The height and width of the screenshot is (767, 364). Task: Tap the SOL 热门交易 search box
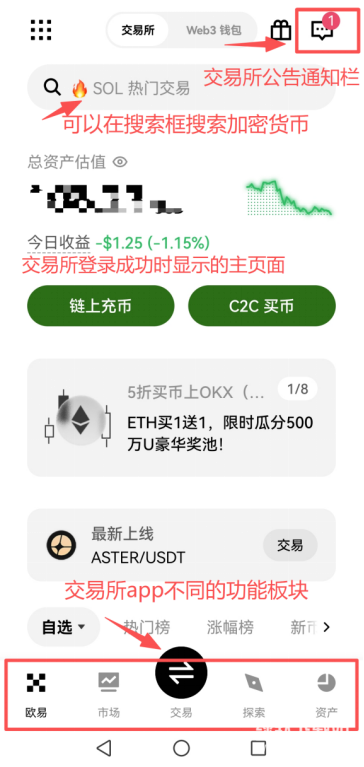[182, 88]
